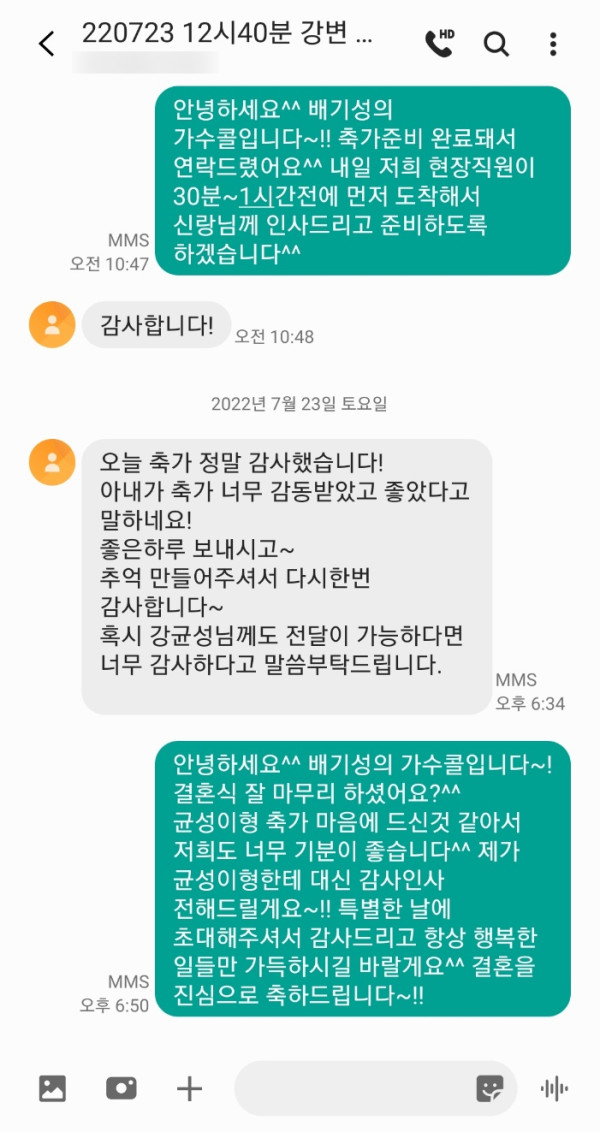The width and height of the screenshot is (600, 1132).
Task: Open the sticker picker
Action: (x=490, y=1088)
